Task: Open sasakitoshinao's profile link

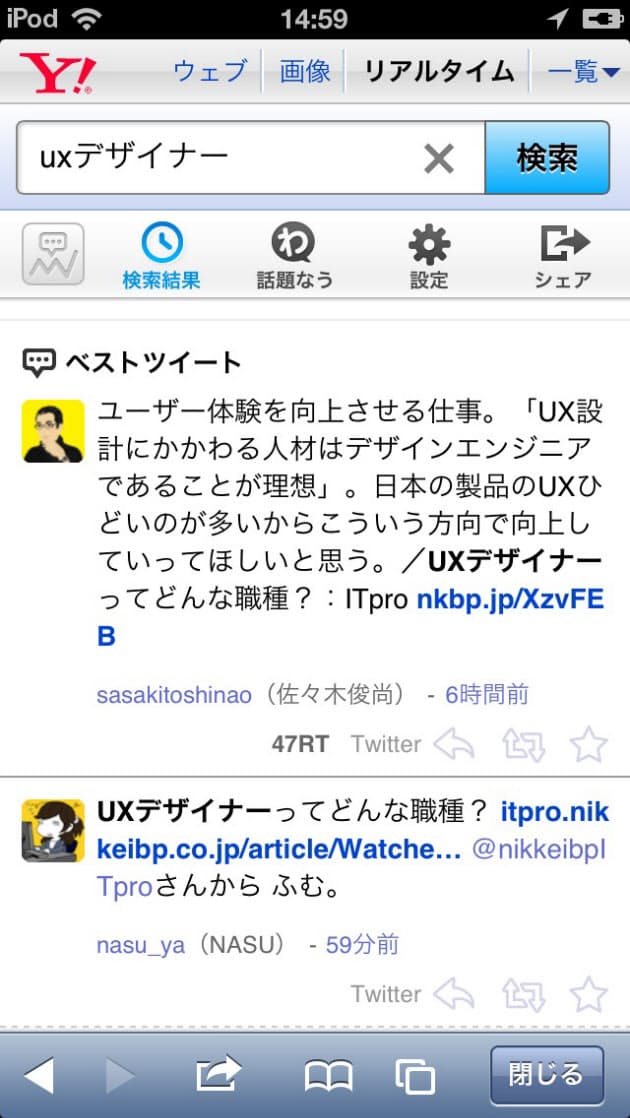Action: [x=174, y=694]
